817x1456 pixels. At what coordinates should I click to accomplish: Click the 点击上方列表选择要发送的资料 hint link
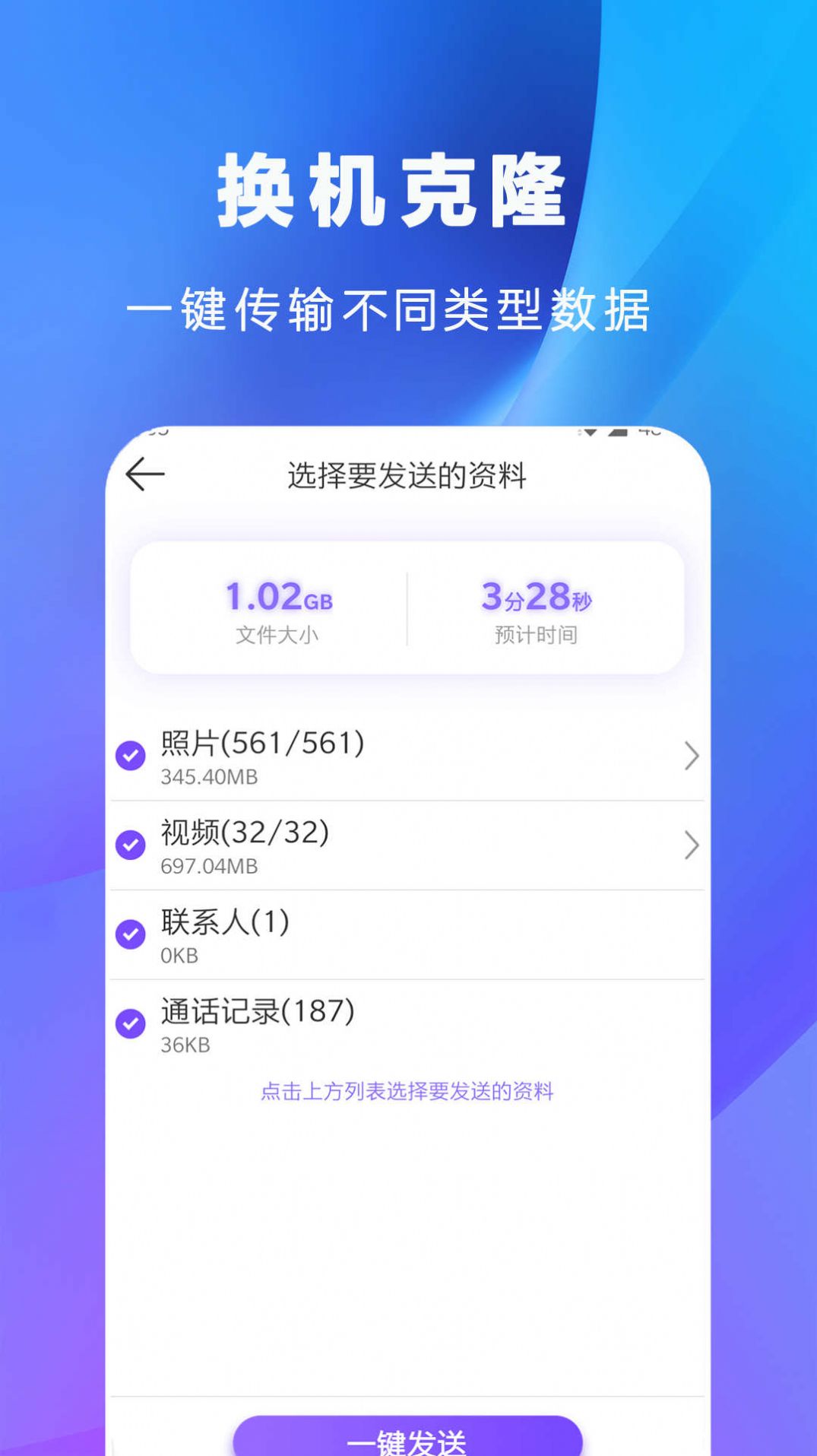408,1090
